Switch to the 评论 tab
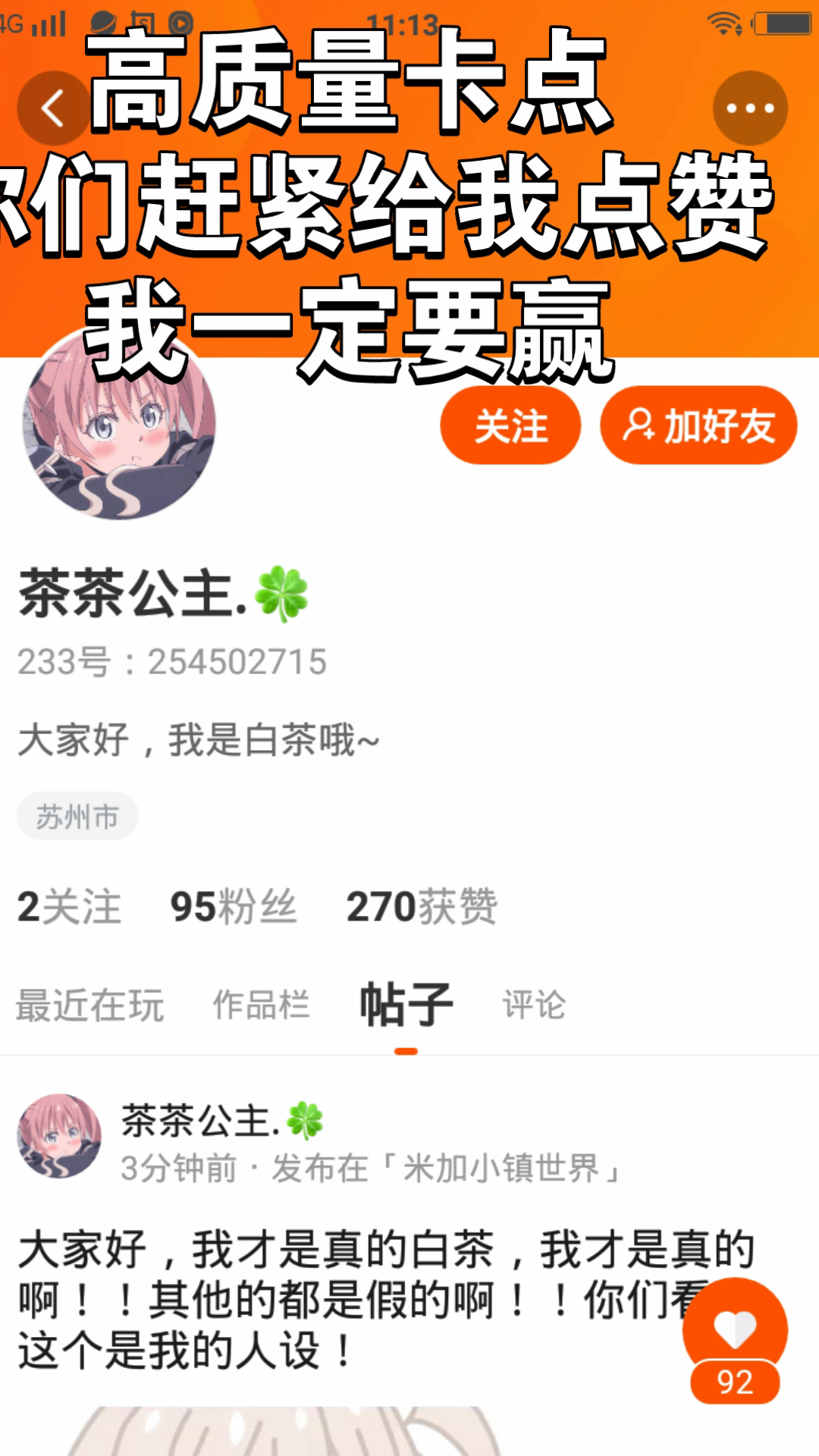Image resolution: width=819 pixels, height=1456 pixels. point(534,1005)
